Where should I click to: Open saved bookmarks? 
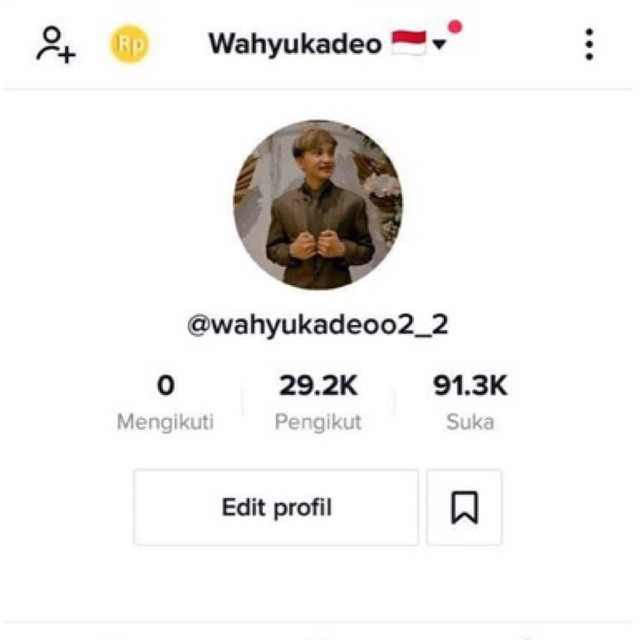[x=464, y=508]
